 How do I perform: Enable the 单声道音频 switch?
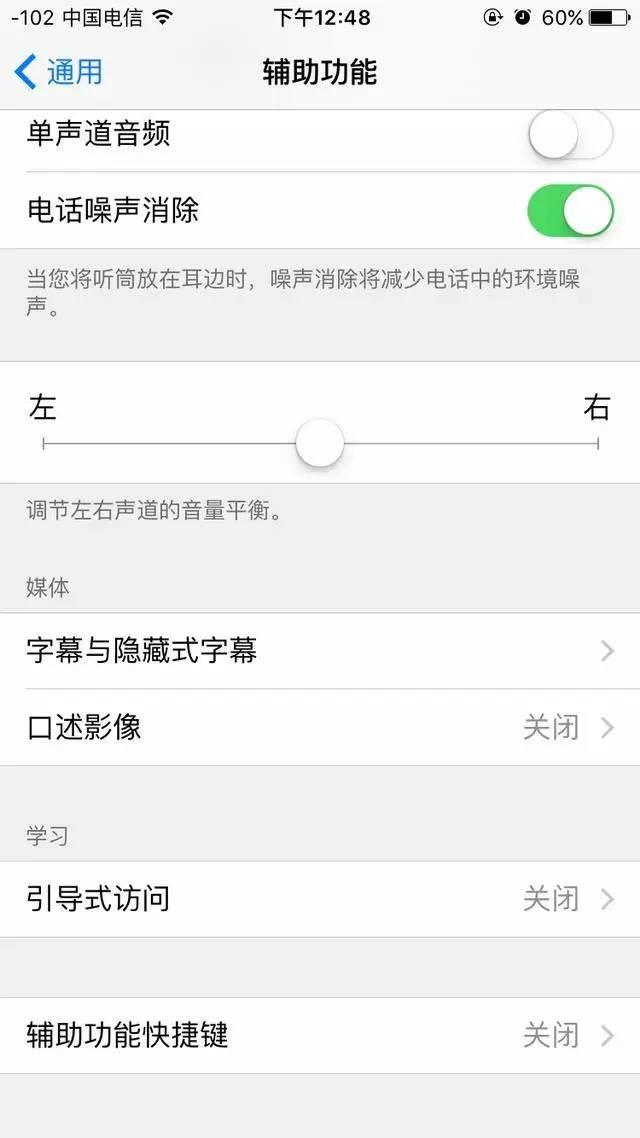[570, 134]
